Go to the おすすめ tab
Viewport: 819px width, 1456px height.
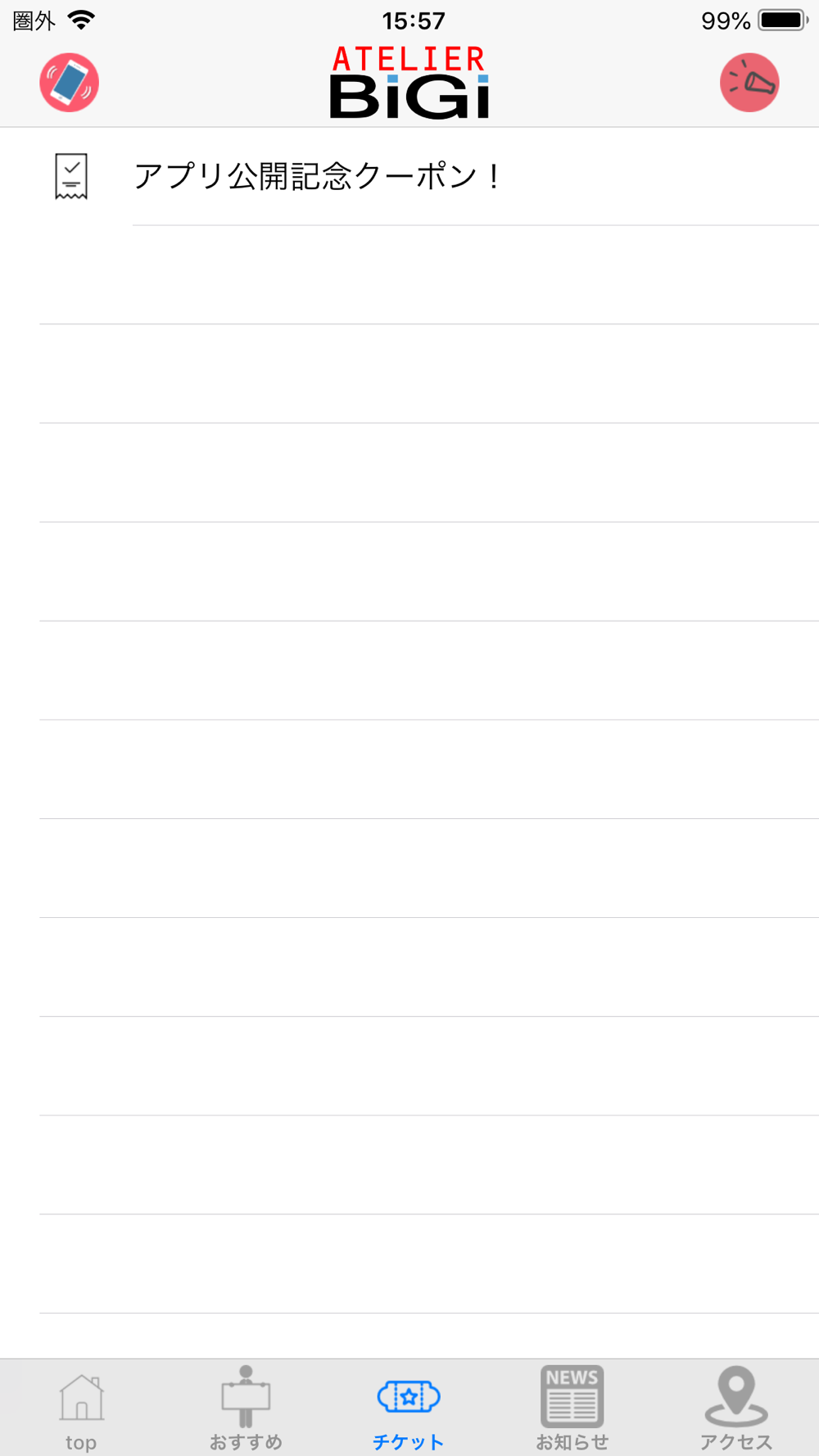click(x=246, y=1409)
